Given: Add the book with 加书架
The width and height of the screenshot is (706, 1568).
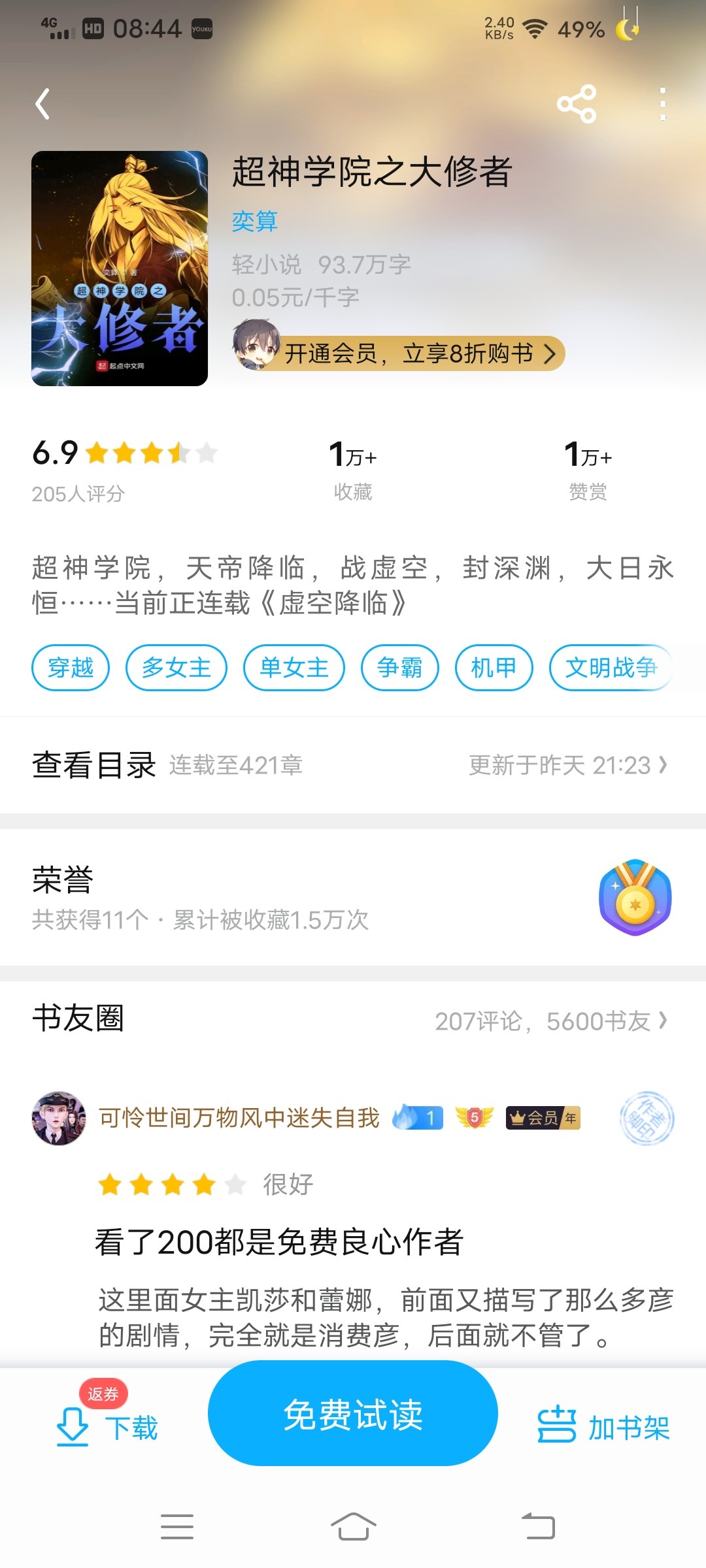Looking at the screenshot, I should (x=604, y=1428).
